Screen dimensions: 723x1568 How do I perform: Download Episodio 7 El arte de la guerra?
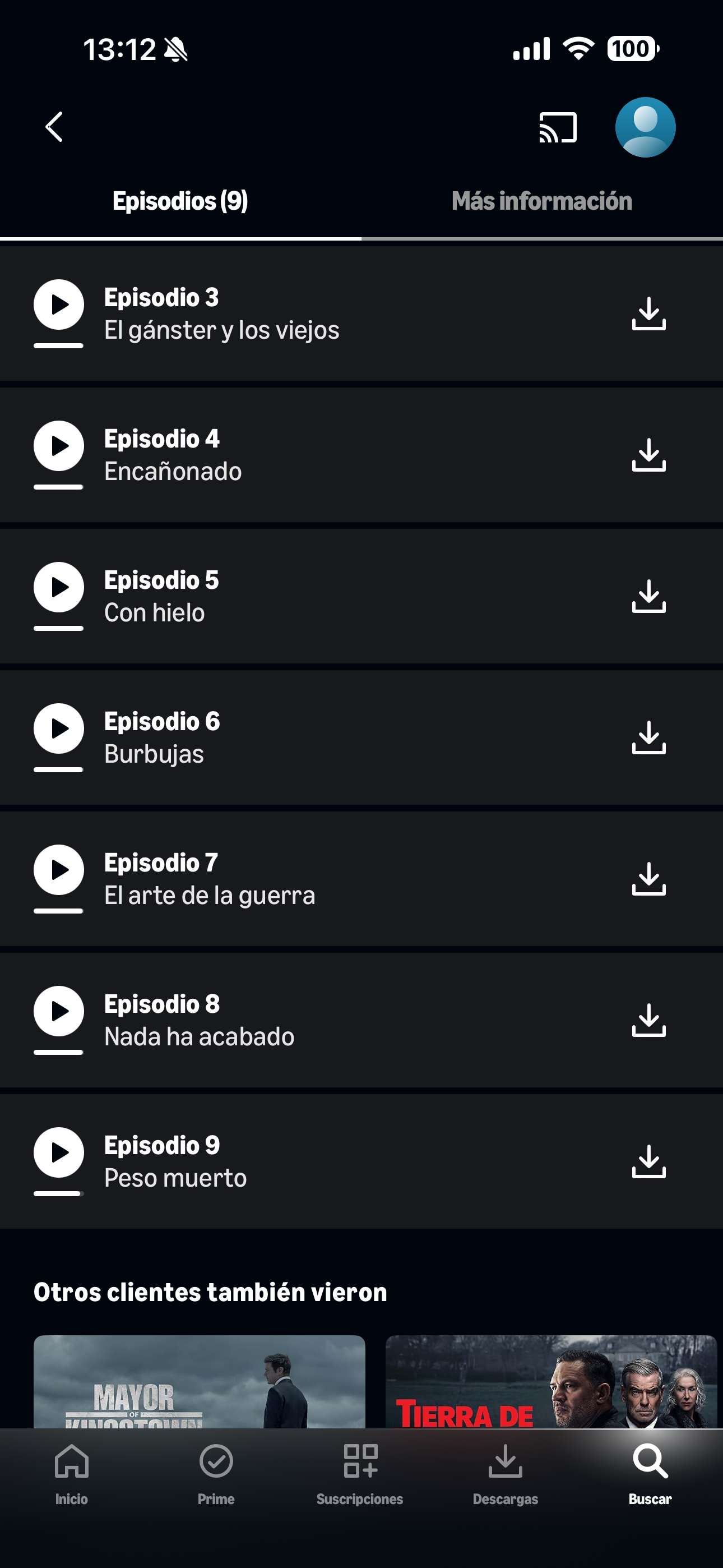pos(649,879)
